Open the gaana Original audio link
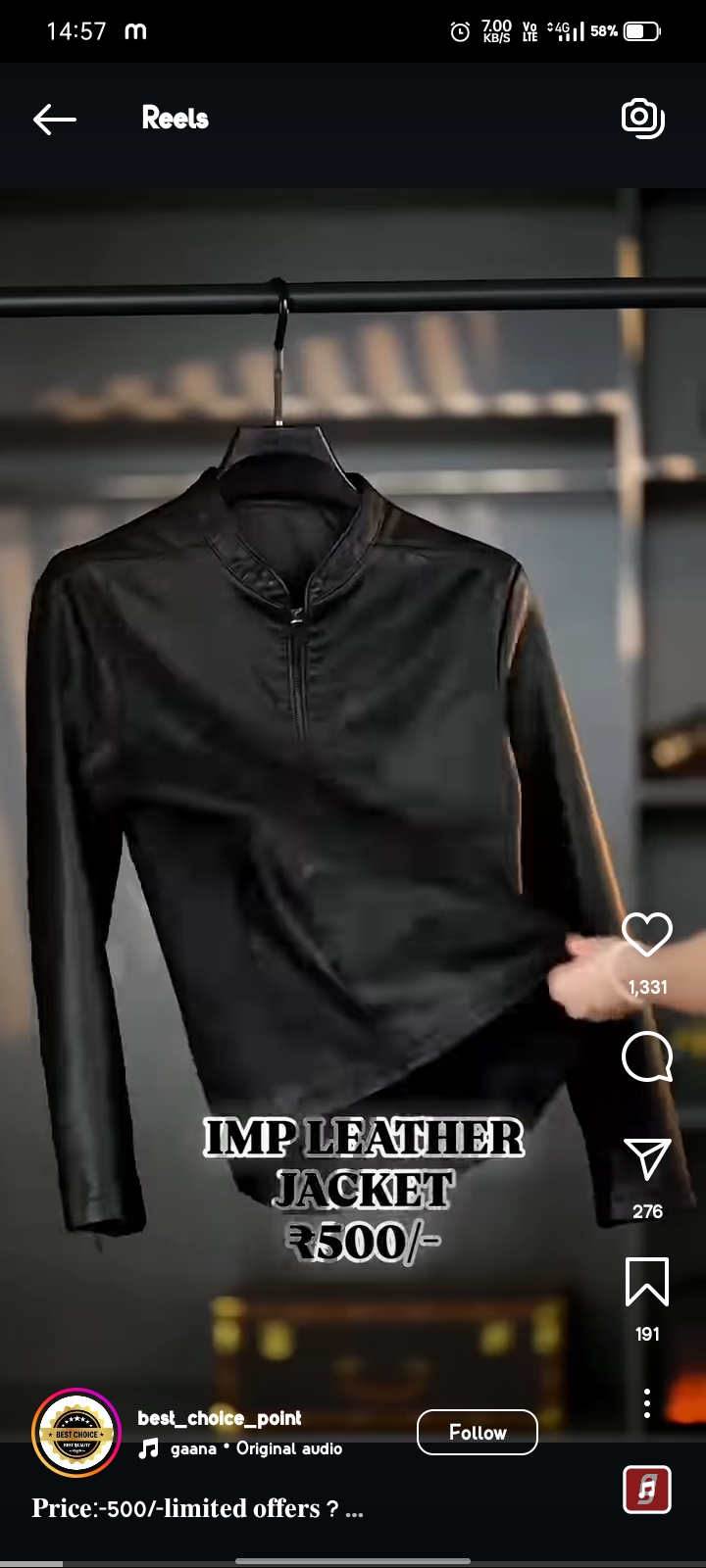 (x=255, y=1448)
